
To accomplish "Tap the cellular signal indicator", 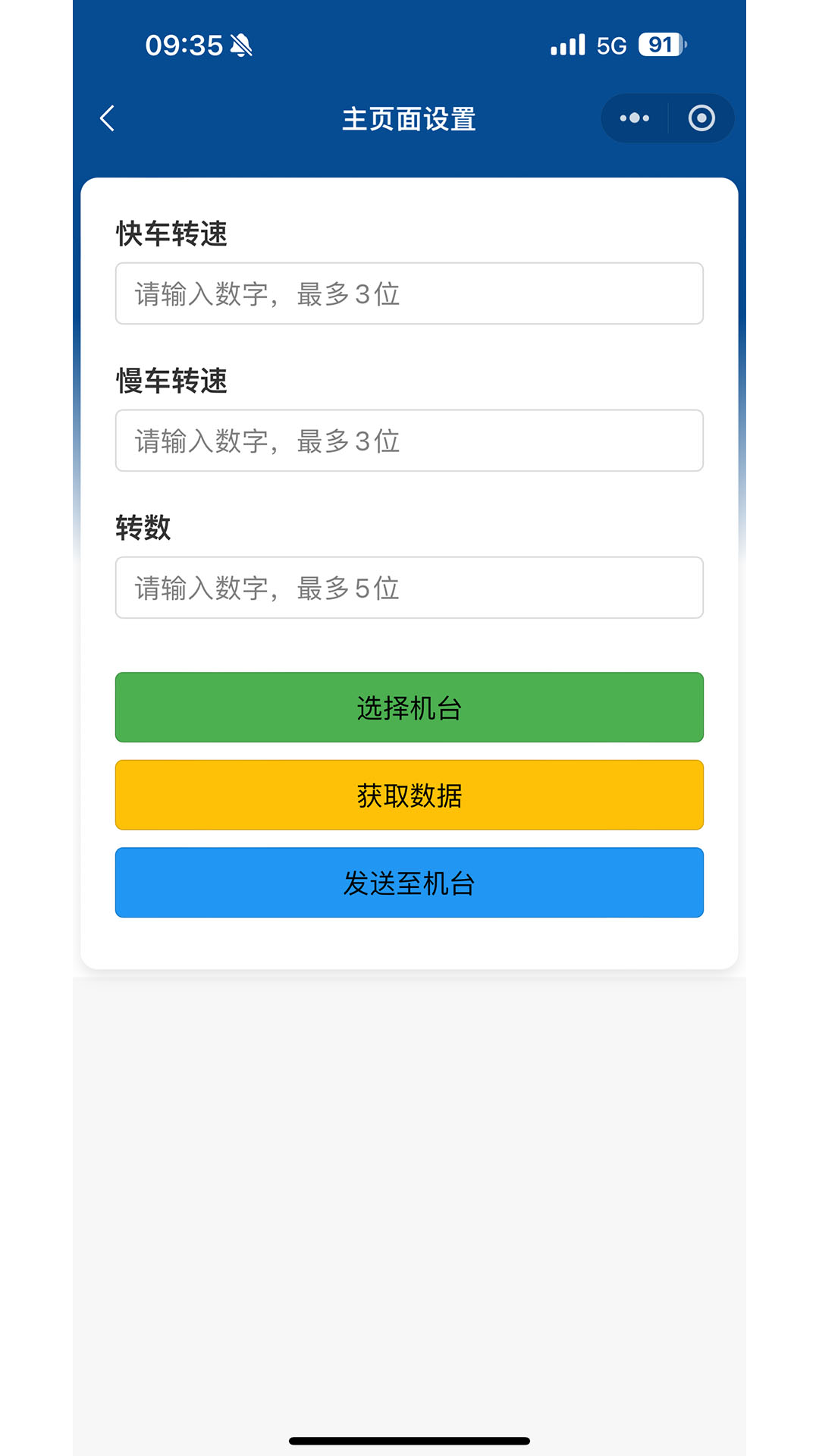I will [x=568, y=45].
